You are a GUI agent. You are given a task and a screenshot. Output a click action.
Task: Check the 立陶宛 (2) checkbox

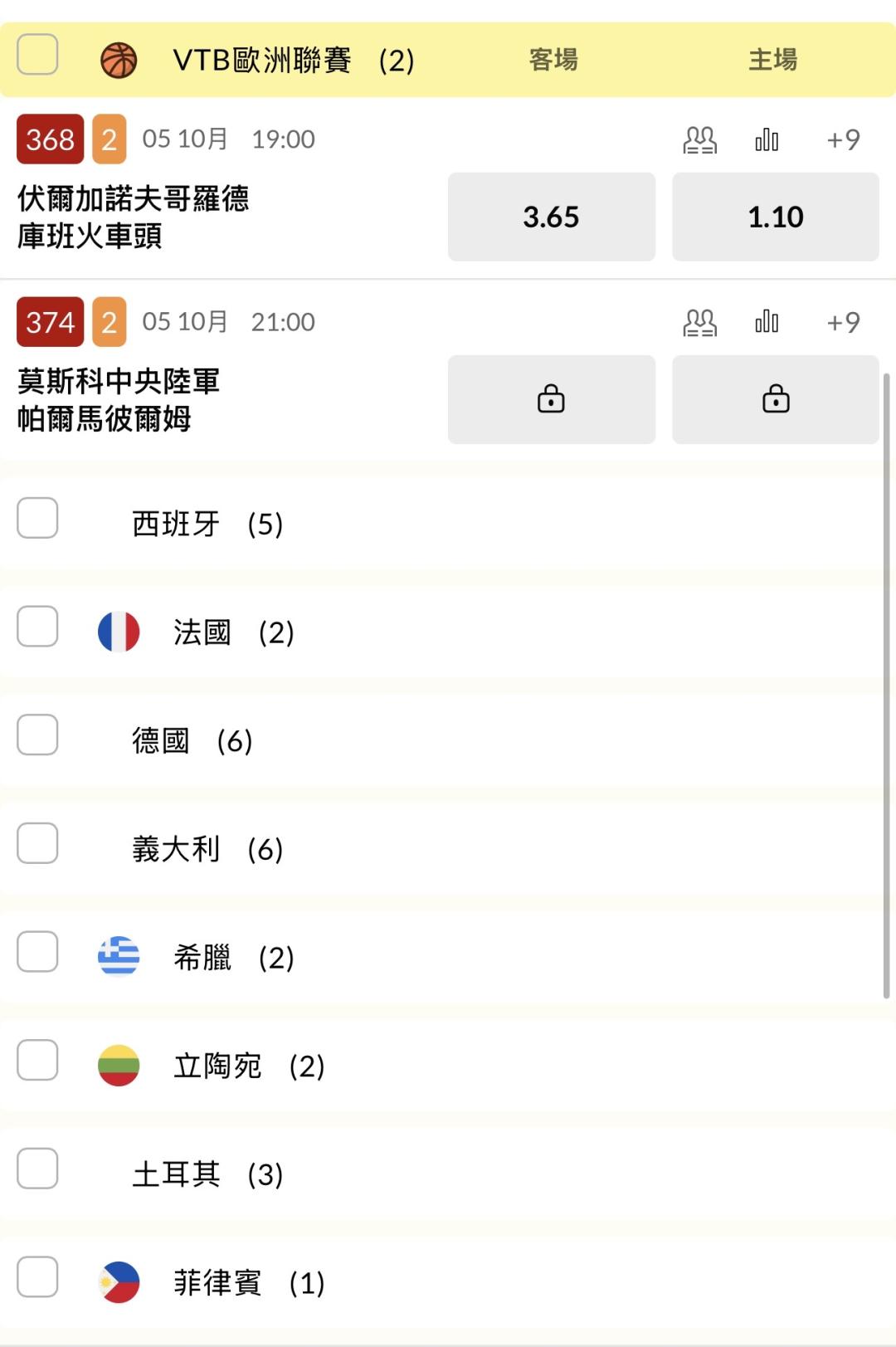point(37,1060)
